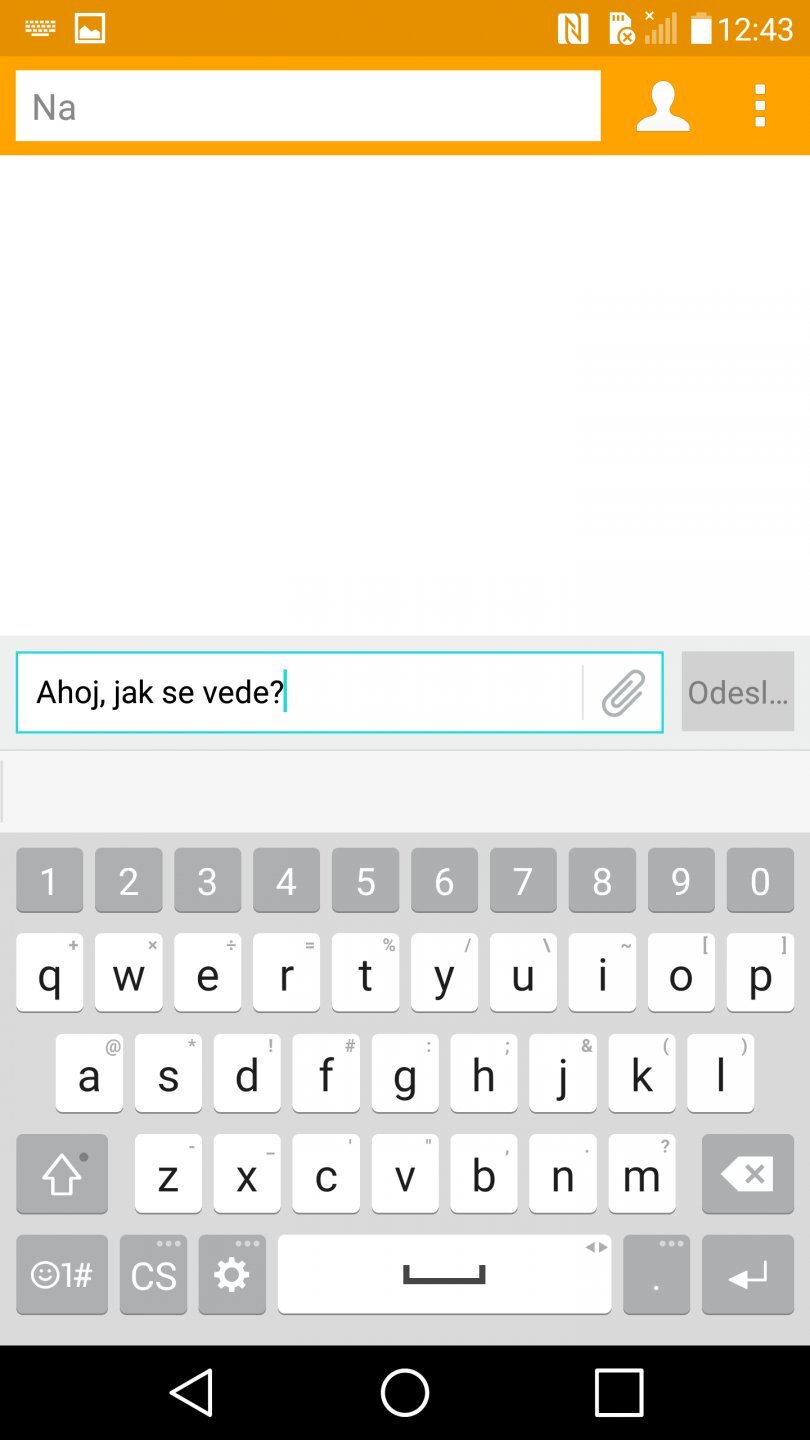Image resolution: width=810 pixels, height=1440 pixels.
Task: Send the message with Odesl… button
Action: (x=738, y=692)
